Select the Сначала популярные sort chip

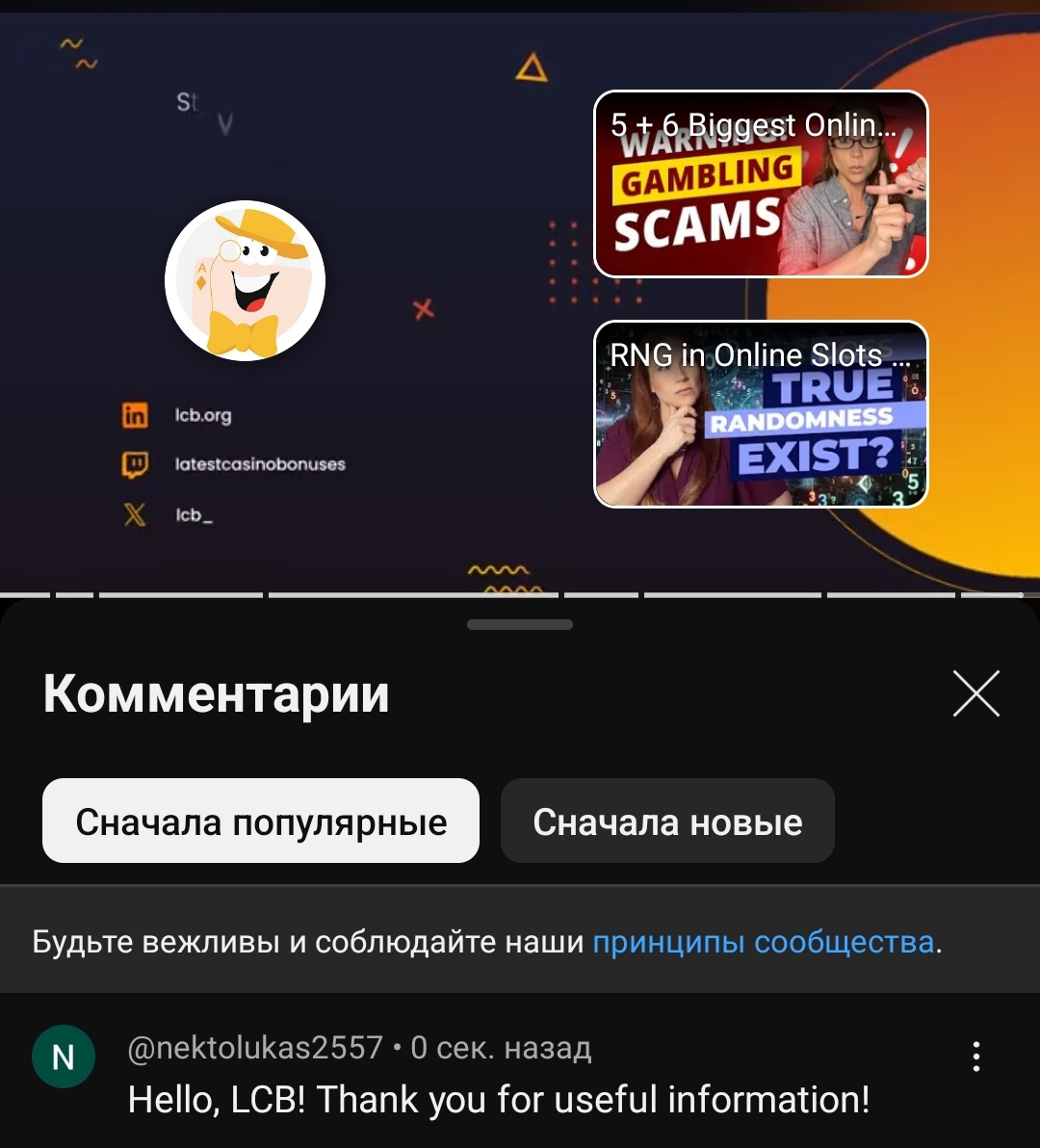coord(261,822)
